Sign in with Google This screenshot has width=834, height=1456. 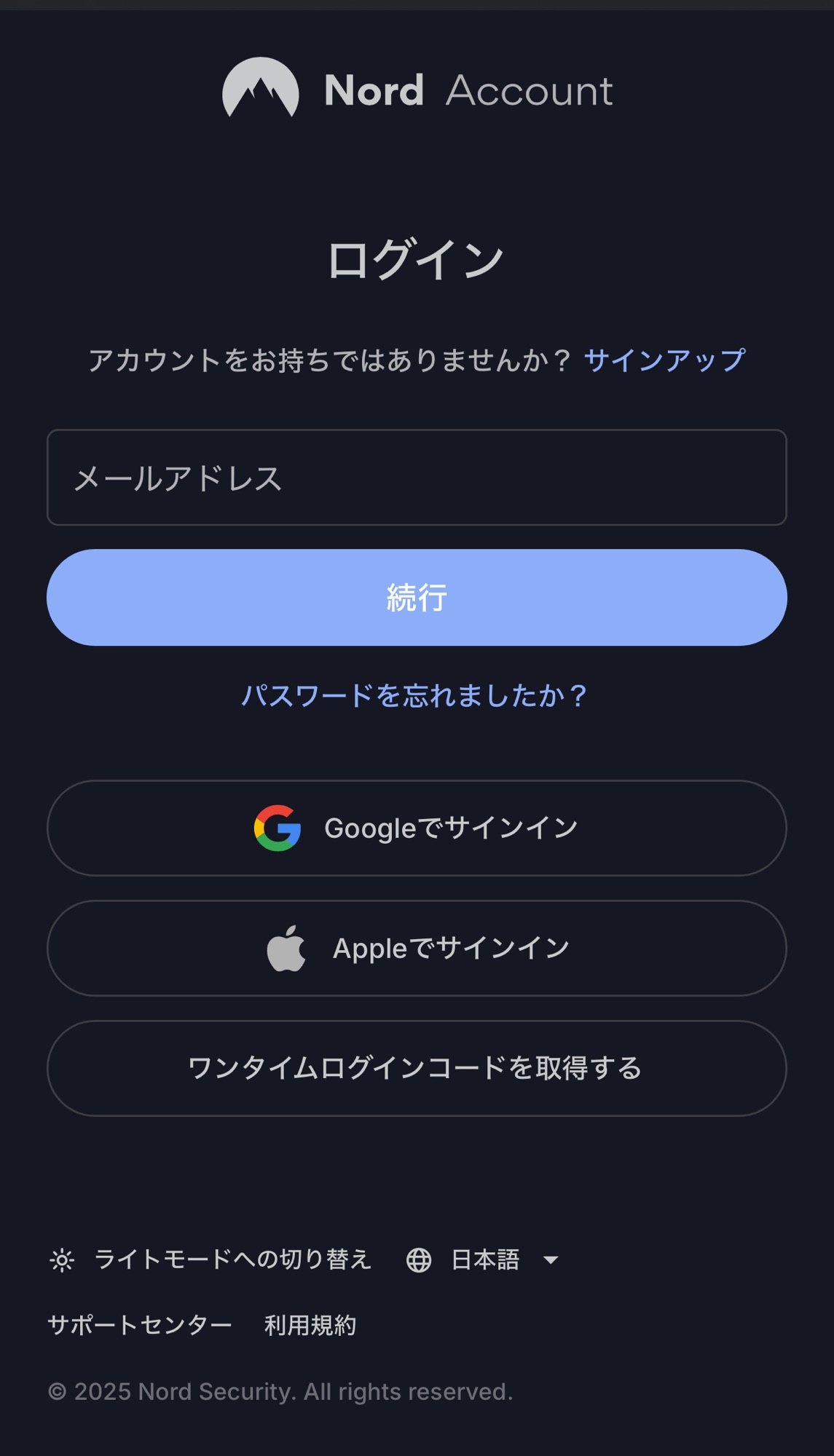click(x=417, y=828)
